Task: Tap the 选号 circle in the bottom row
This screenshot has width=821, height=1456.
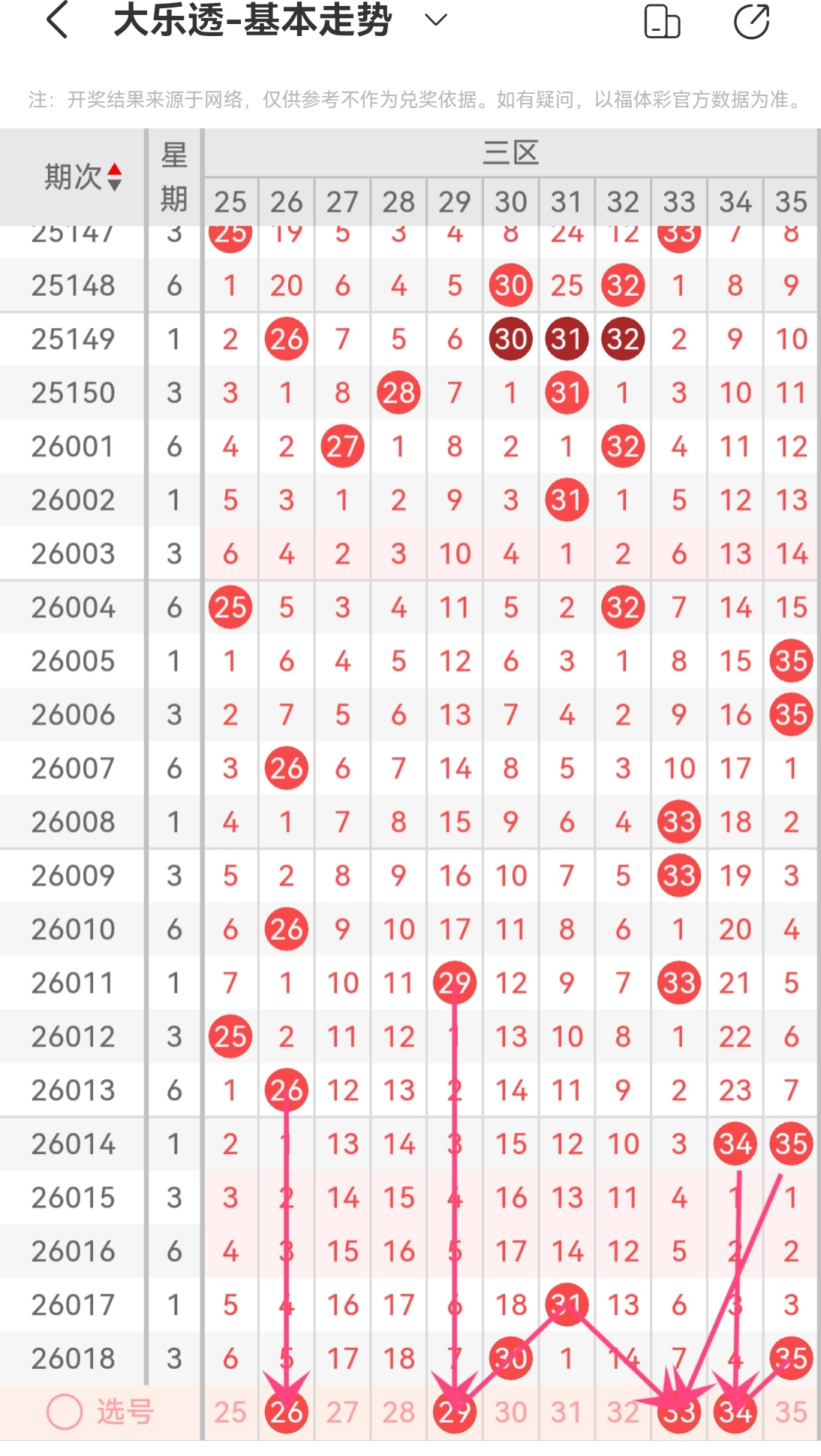Action: click(65, 1412)
